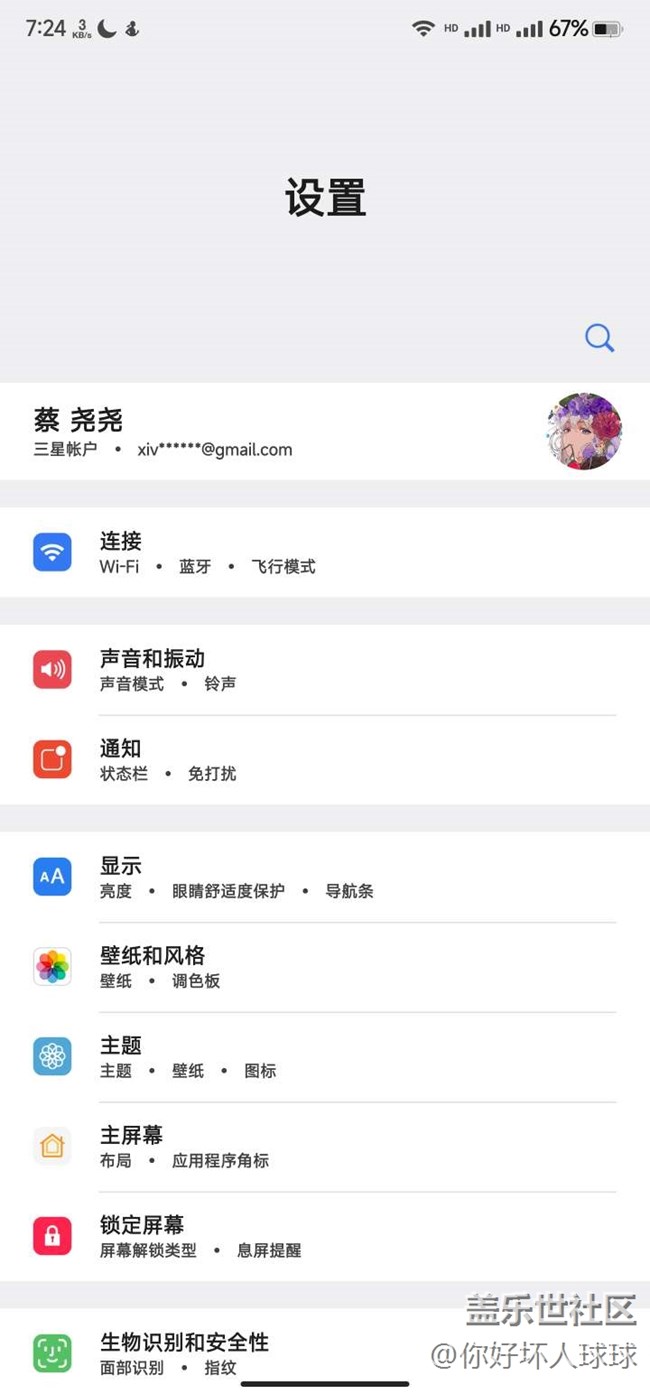Go to 声音和振动 settings
Viewport: 650px width, 1394px height.
click(x=300, y=670)
